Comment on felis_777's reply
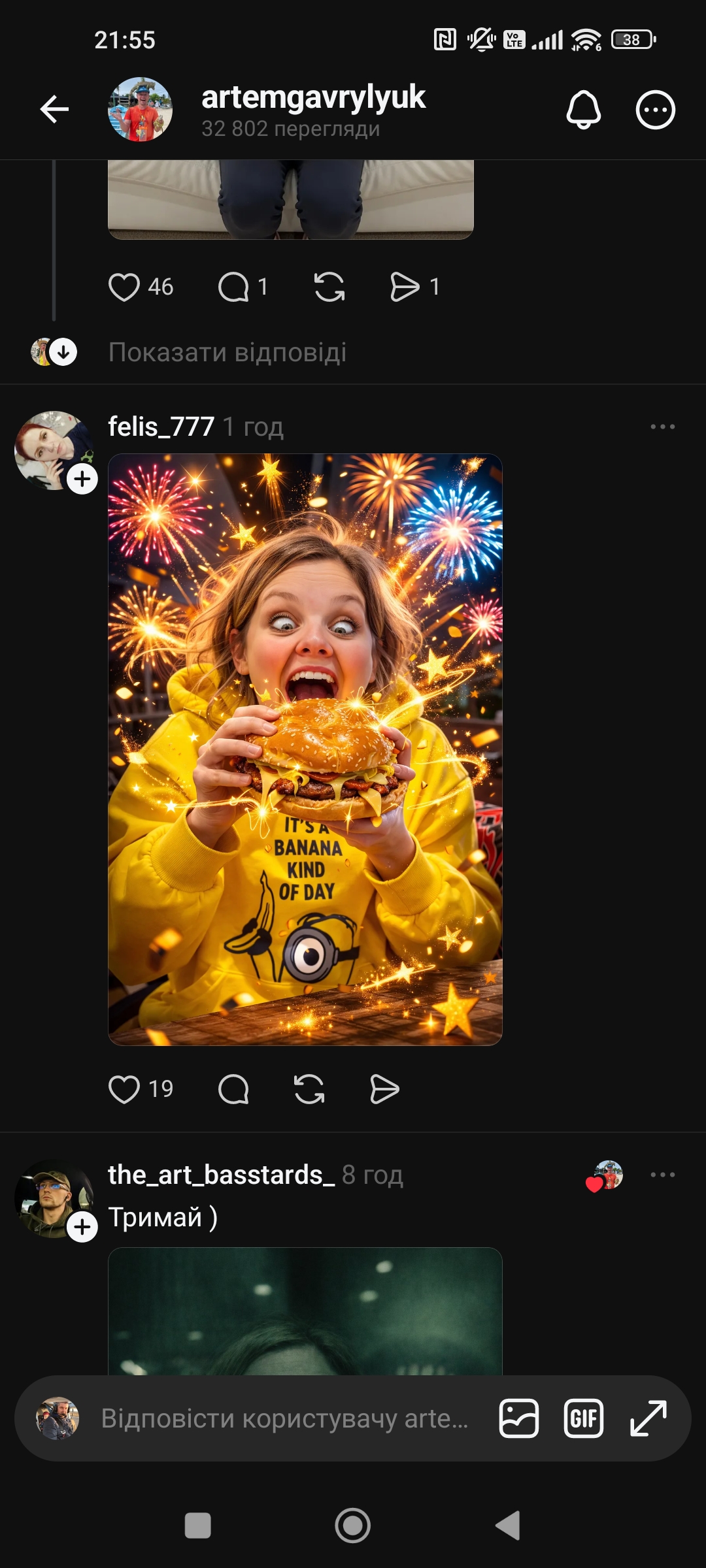706x1568 pixels. [233, 1089]
